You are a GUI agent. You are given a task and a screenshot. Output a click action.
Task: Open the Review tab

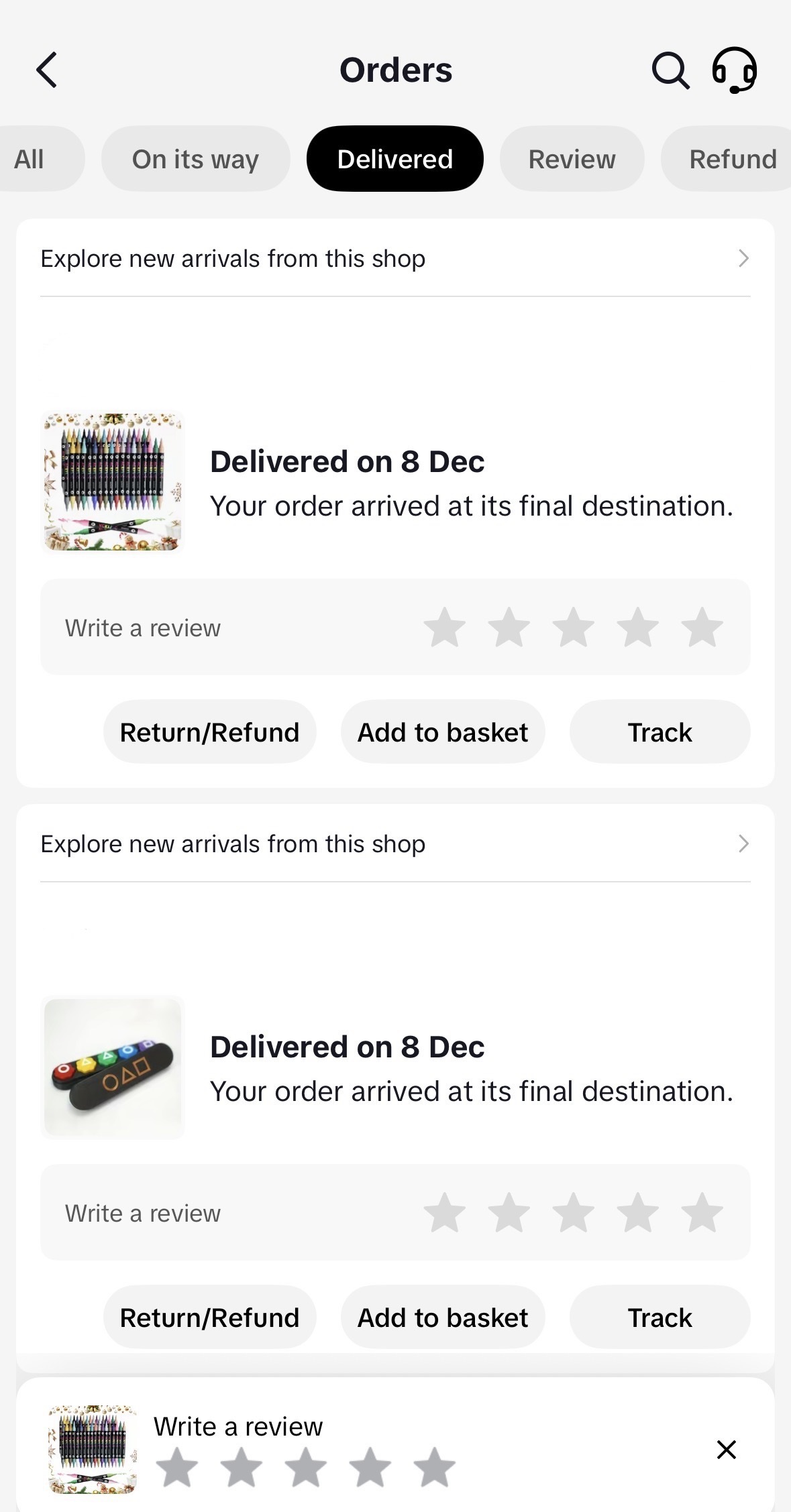571,158
